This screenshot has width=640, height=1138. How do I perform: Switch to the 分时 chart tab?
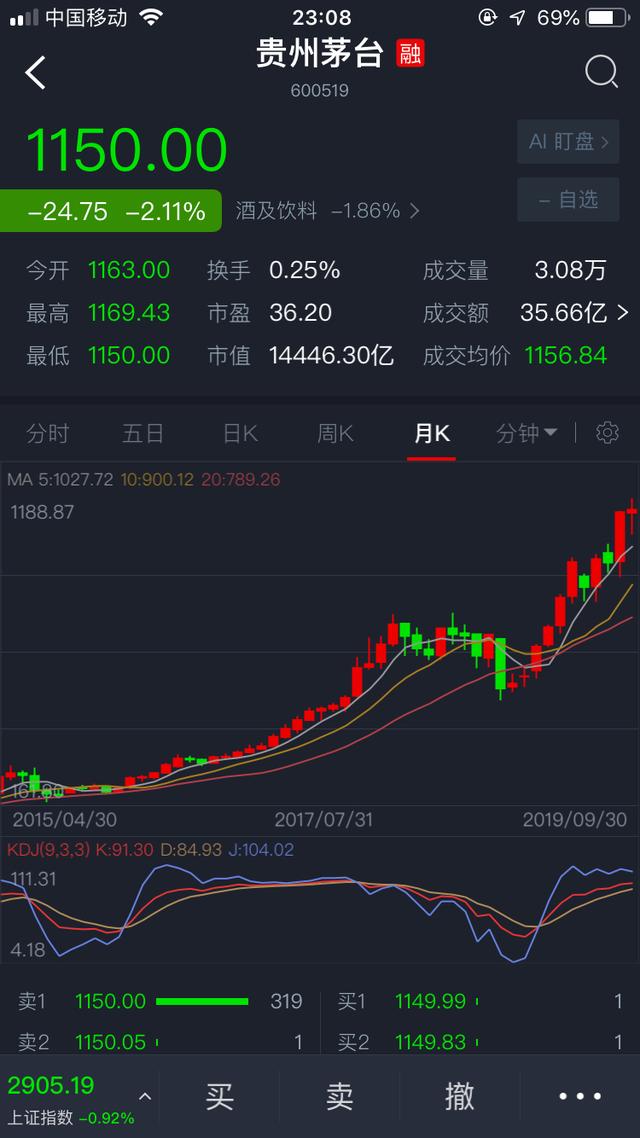point(48,433)
